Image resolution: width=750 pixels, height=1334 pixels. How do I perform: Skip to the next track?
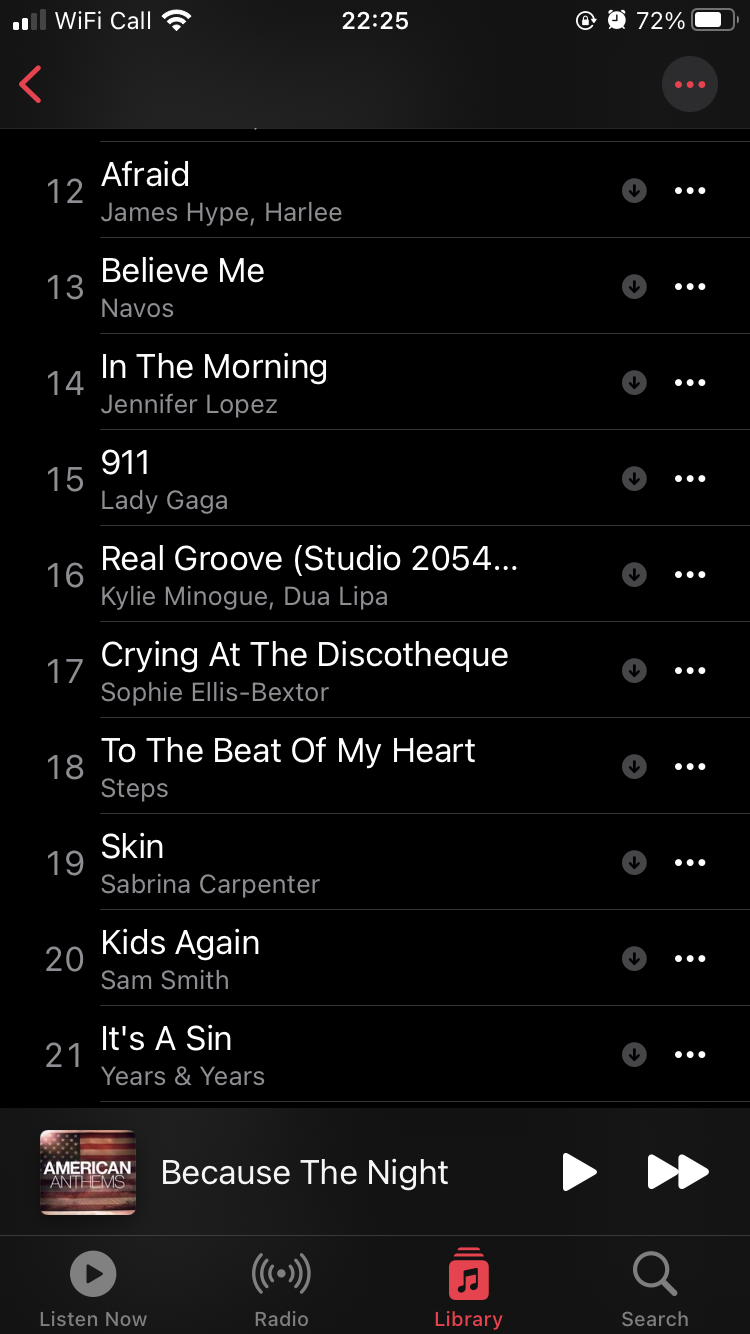coord(678,1172)
